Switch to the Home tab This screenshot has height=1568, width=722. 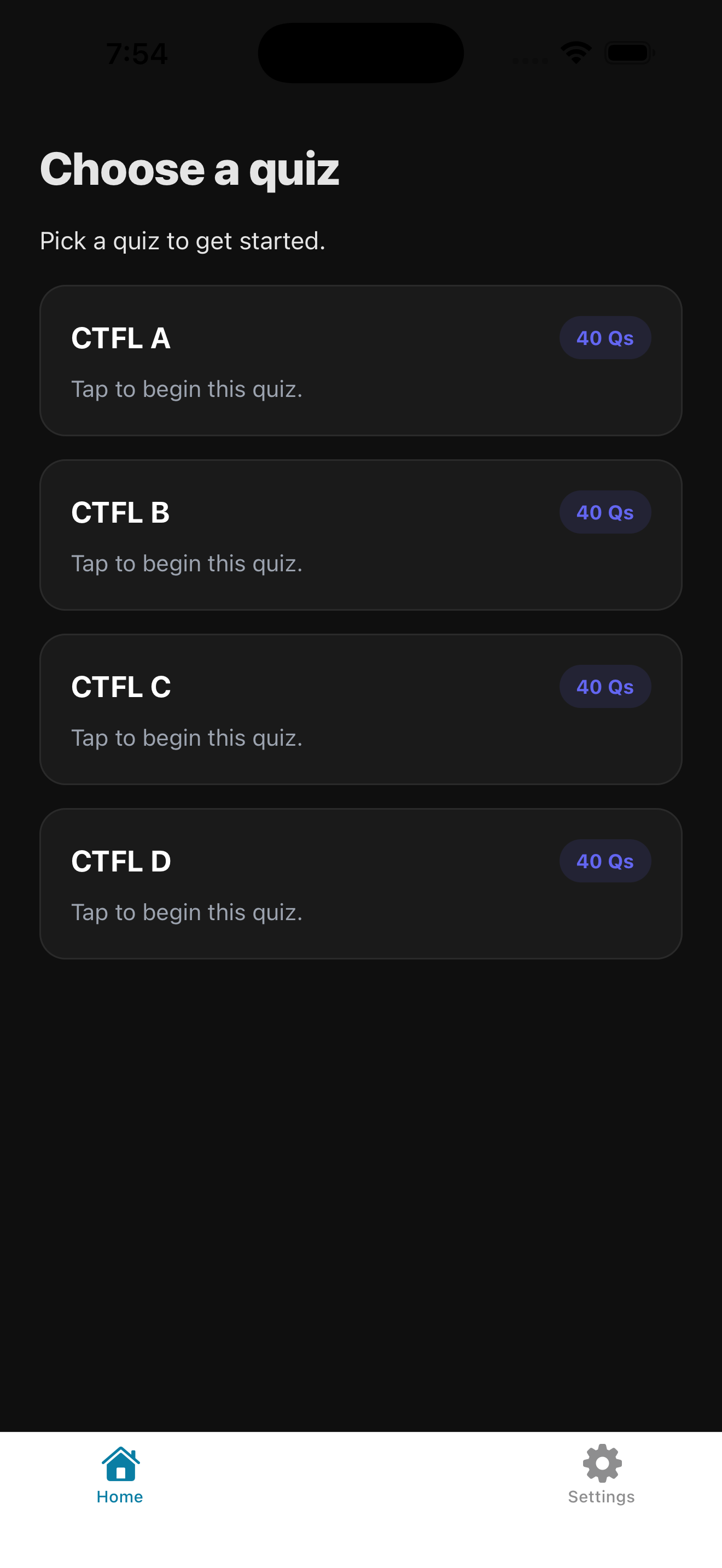tap(119, 1479)
